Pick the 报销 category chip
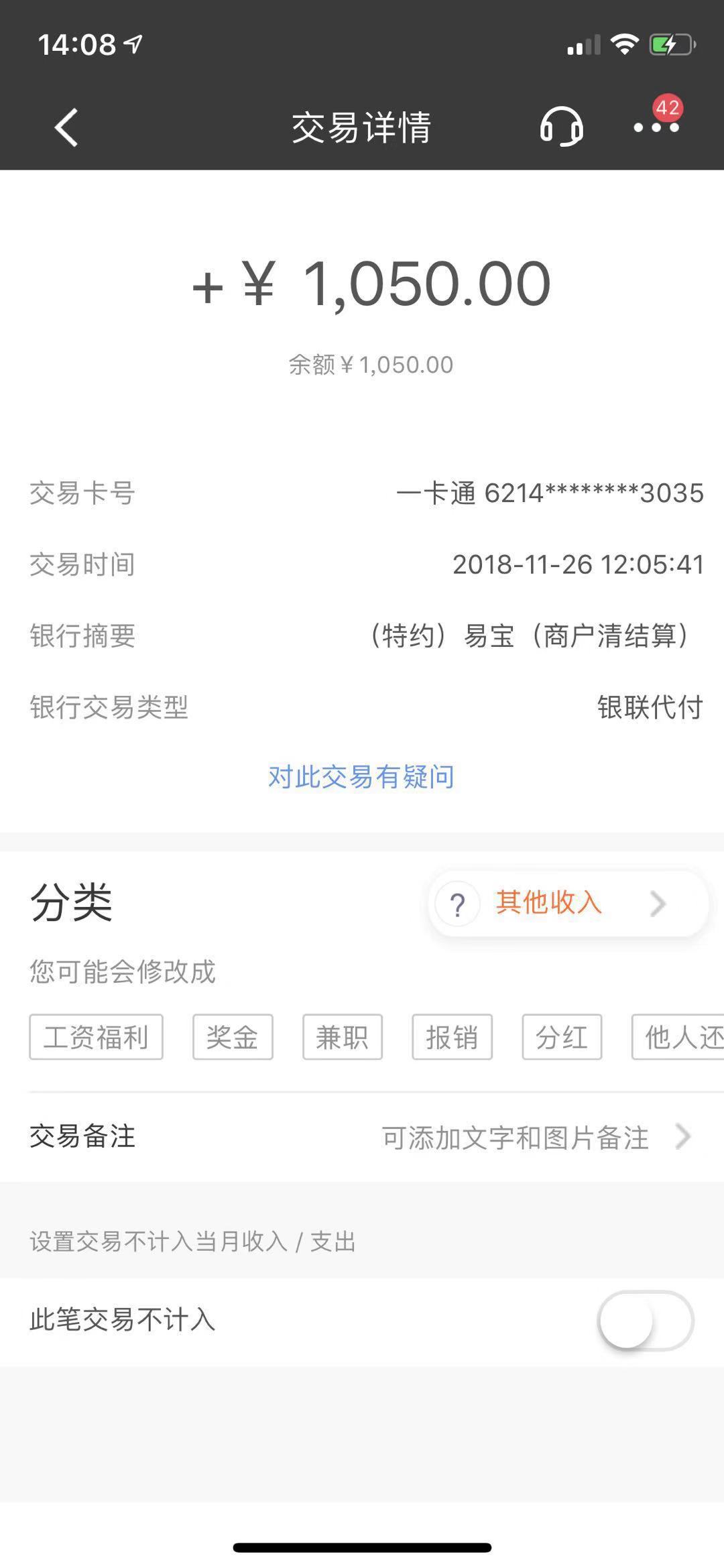The height and width of the screenshot is (1568, 724). tap(452, 1037)
